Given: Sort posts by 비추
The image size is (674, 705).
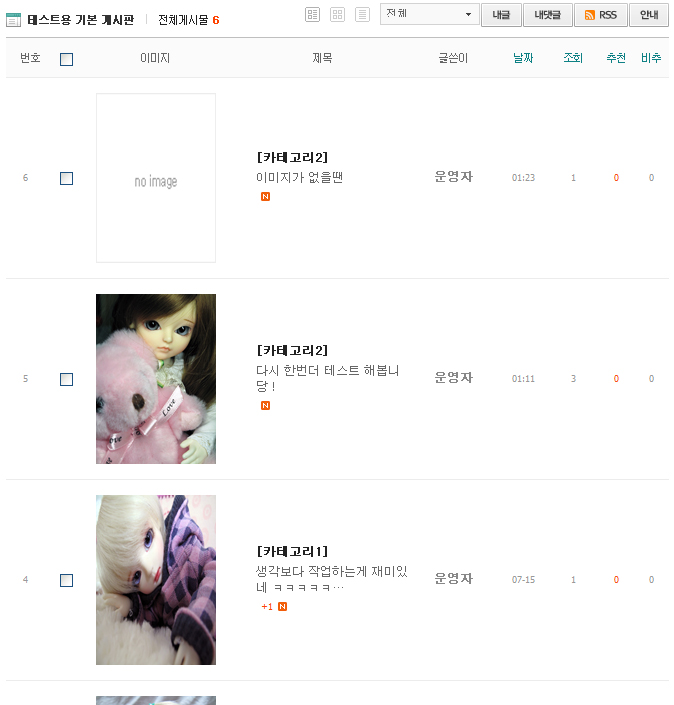Looking at the screenshot, I should (651, 58).
